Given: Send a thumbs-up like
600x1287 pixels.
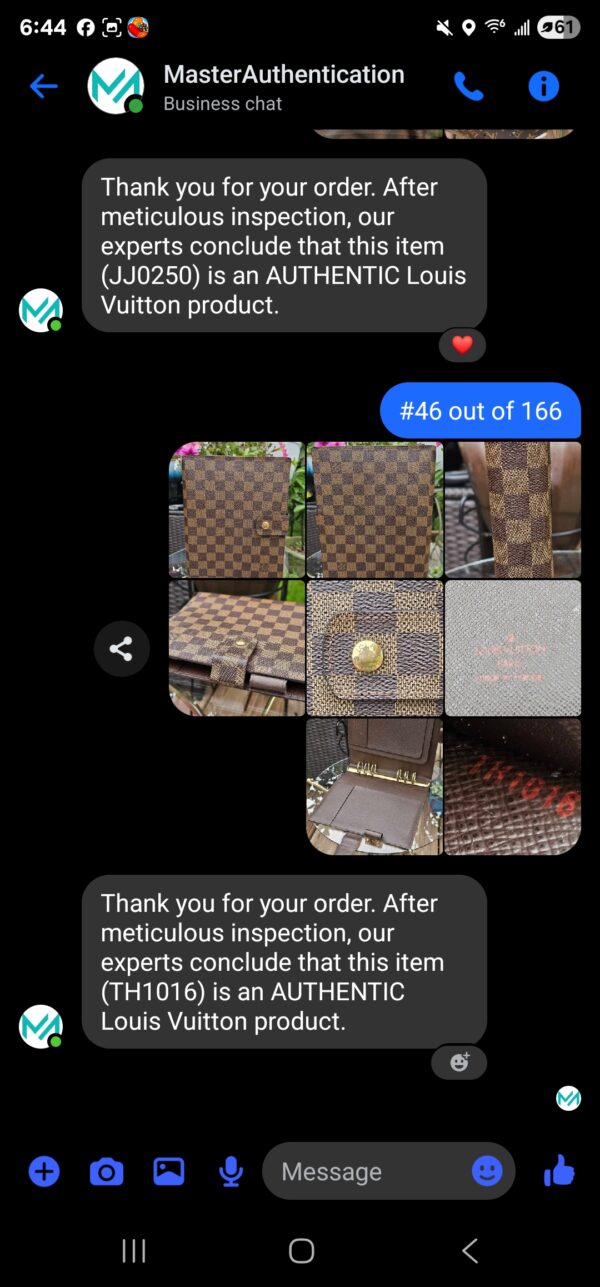Looking at the screenshot, I should 560,1170.
